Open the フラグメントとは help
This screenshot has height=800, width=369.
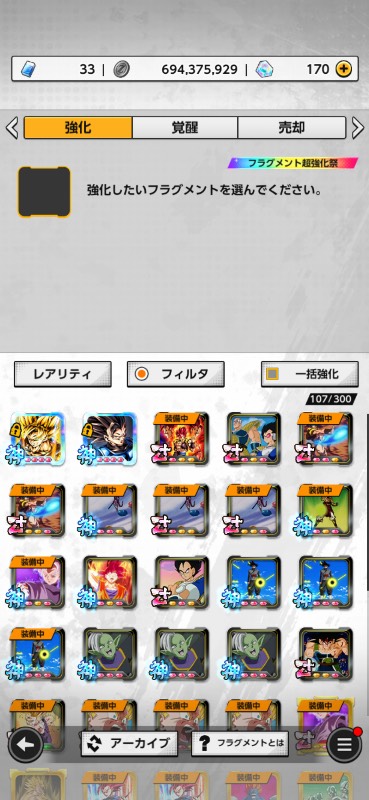point(240,743)
